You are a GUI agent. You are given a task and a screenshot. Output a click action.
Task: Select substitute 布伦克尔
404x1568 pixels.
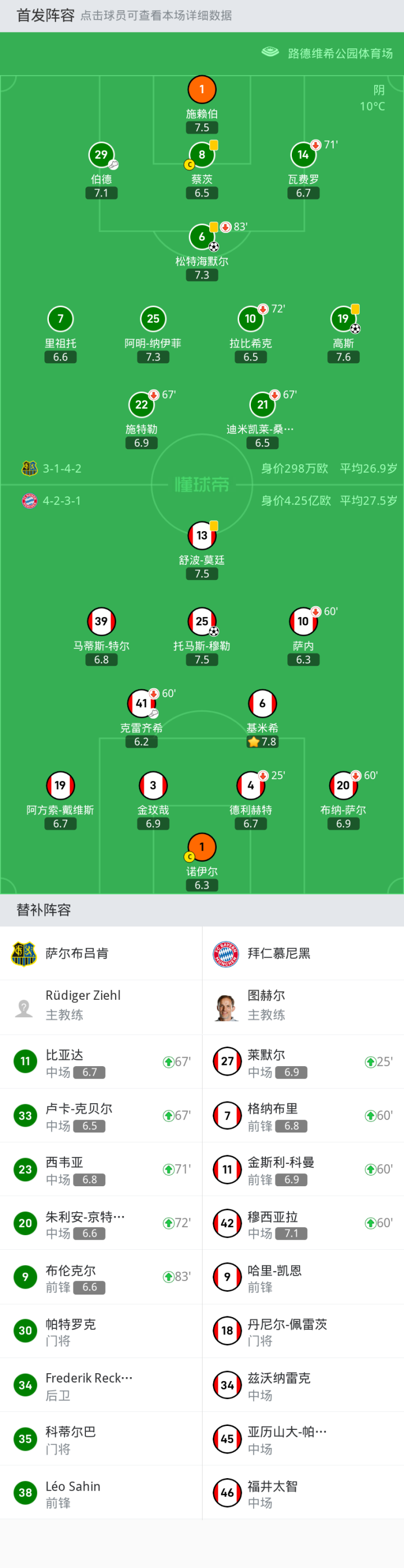coord(101,1277)
